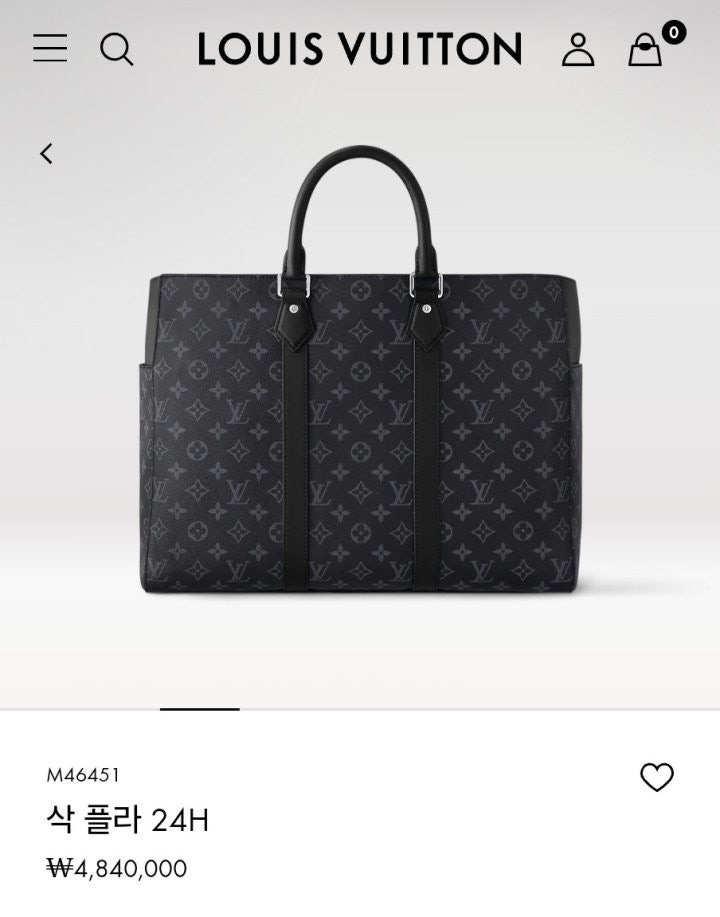
Task: Open the search magnifier
Action: click(116, 48)
